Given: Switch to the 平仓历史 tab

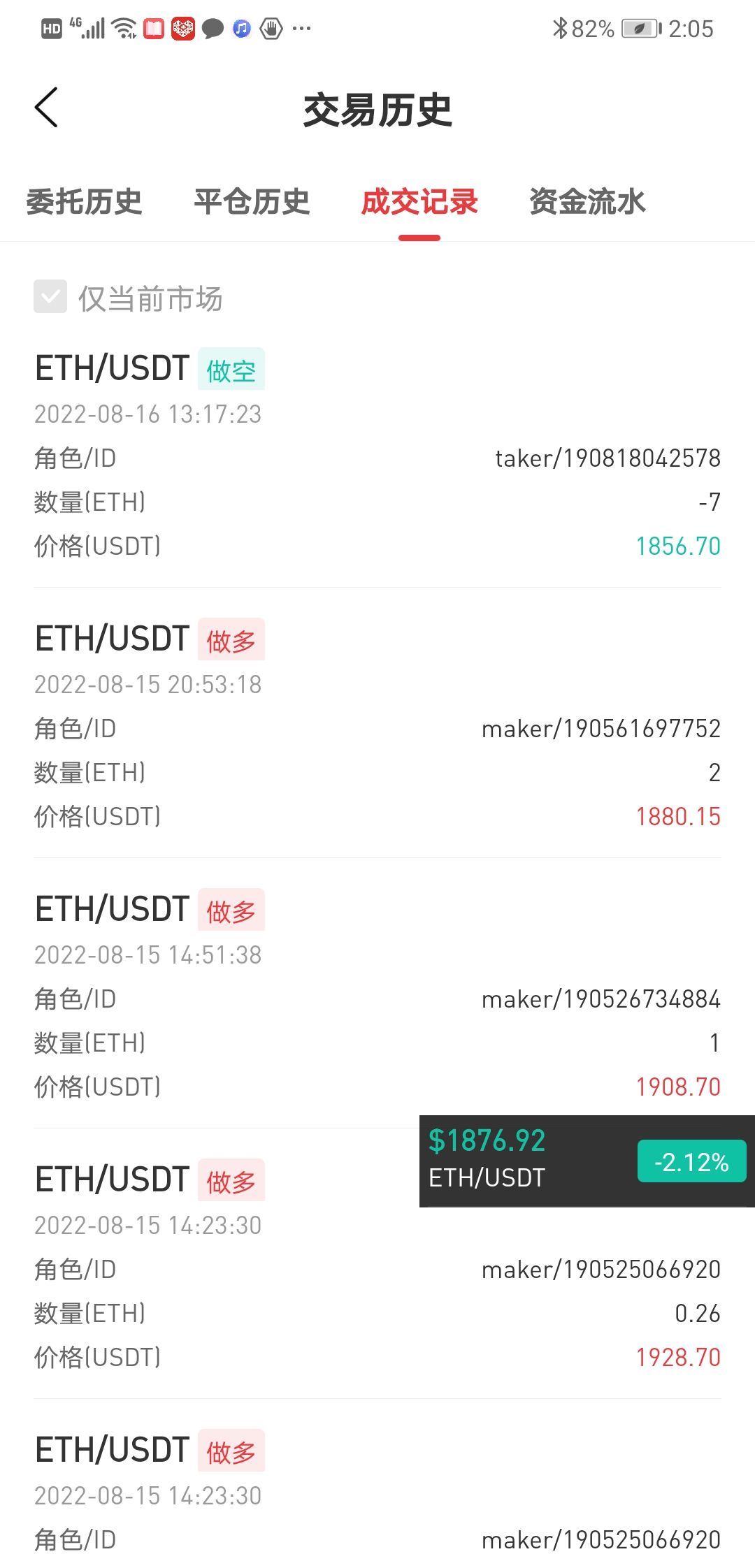Looking at the screenshot, I should point(252,202).
